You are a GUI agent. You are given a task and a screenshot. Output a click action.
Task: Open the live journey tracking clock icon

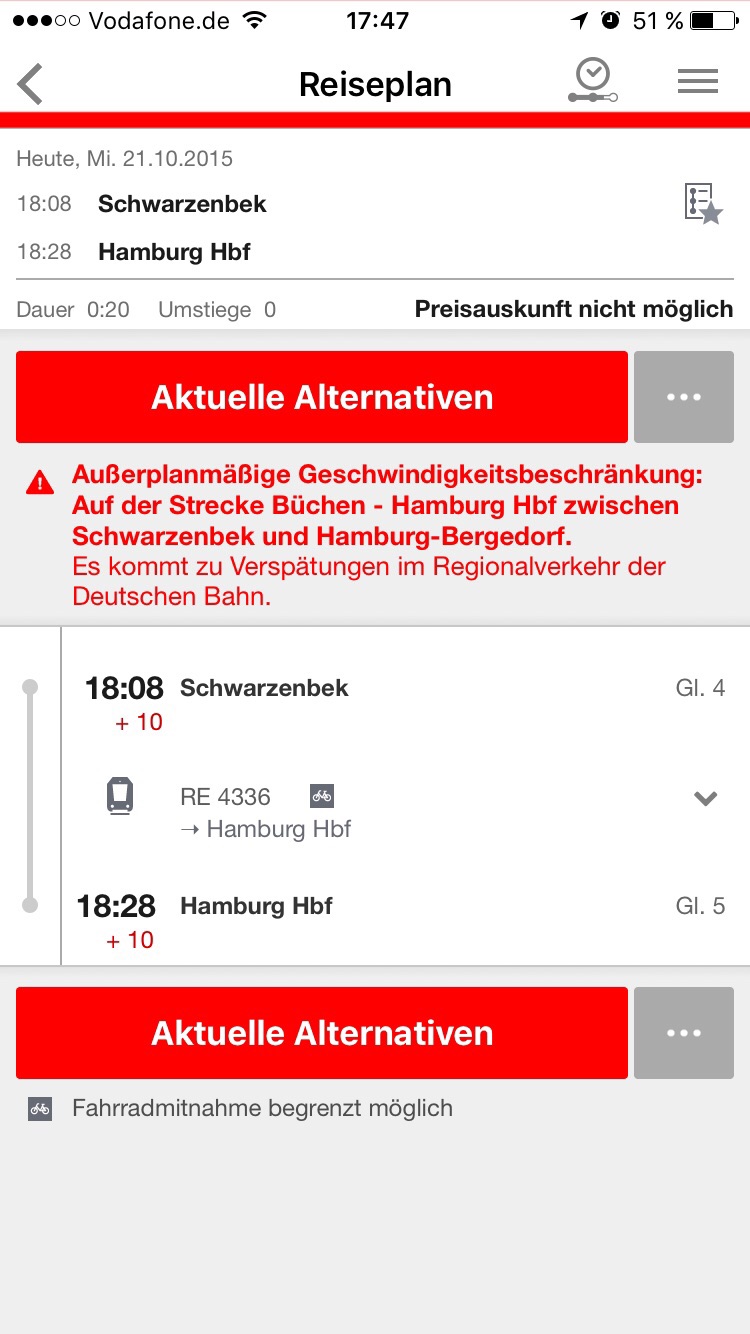point(593,81)
